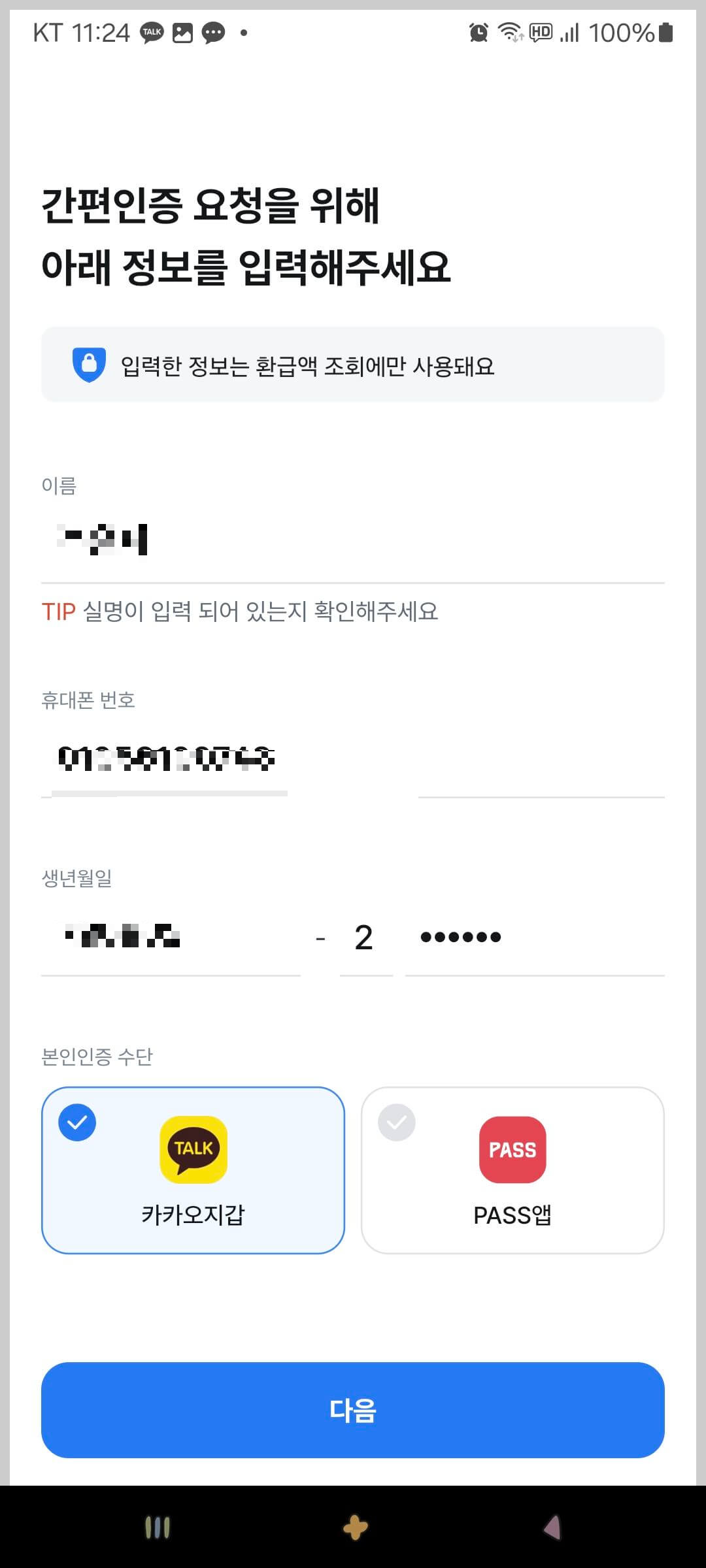Tap the KakaoTalk notification icon in status bar
The image size is (706, 1568).
click(x=152, y=33)
